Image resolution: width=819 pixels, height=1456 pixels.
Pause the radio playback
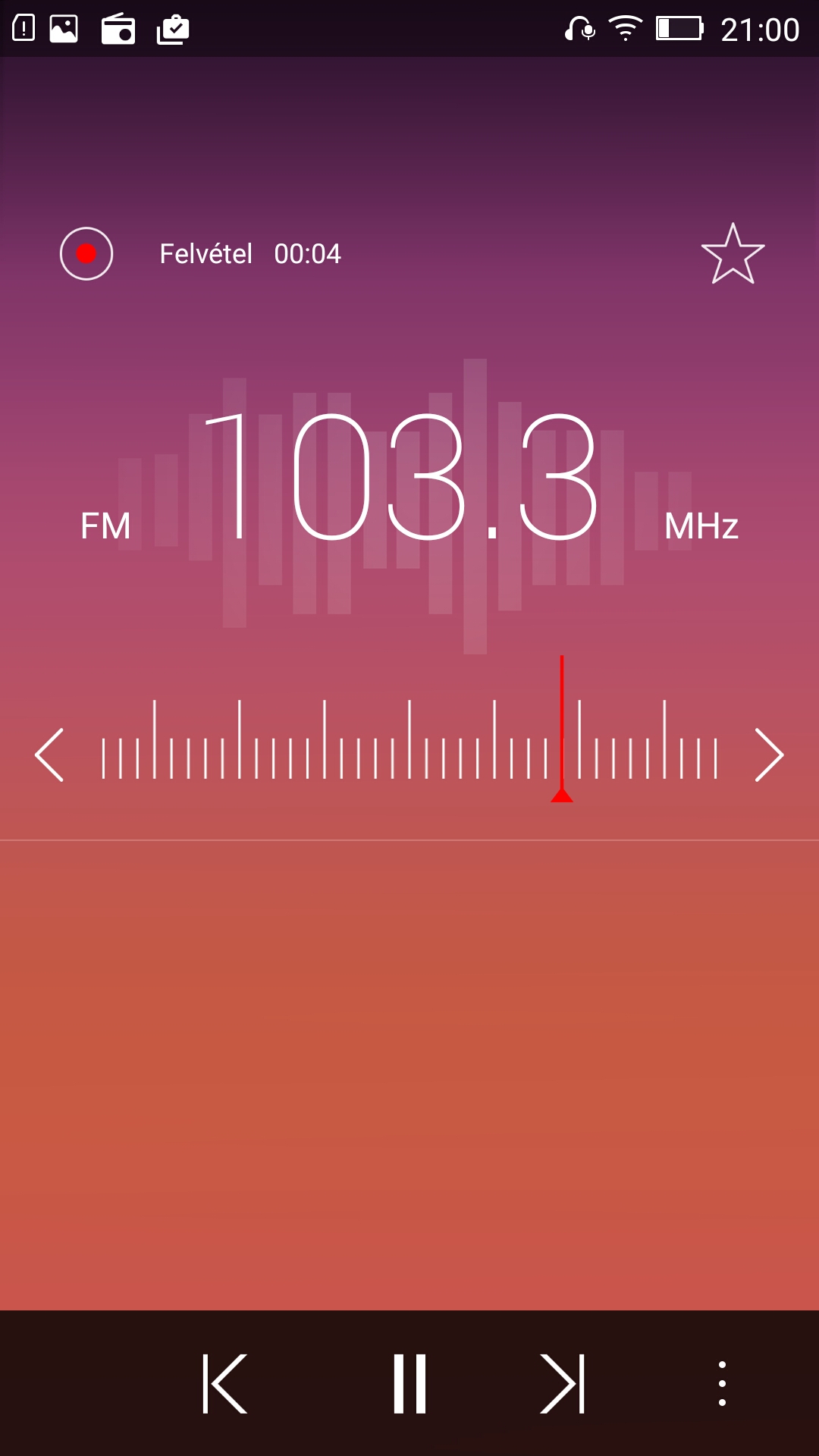coord(409,1383)
